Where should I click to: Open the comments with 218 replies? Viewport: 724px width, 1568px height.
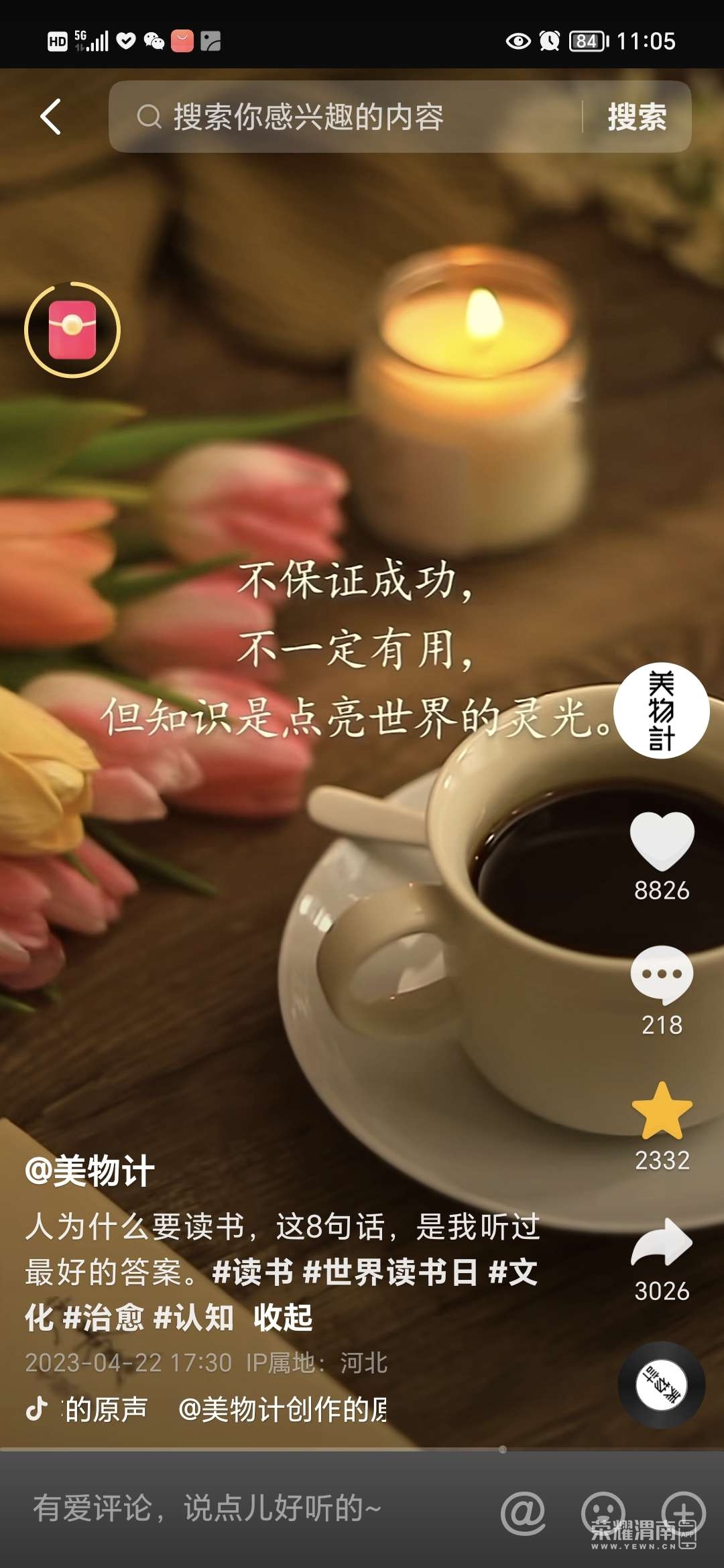[662, 975]
